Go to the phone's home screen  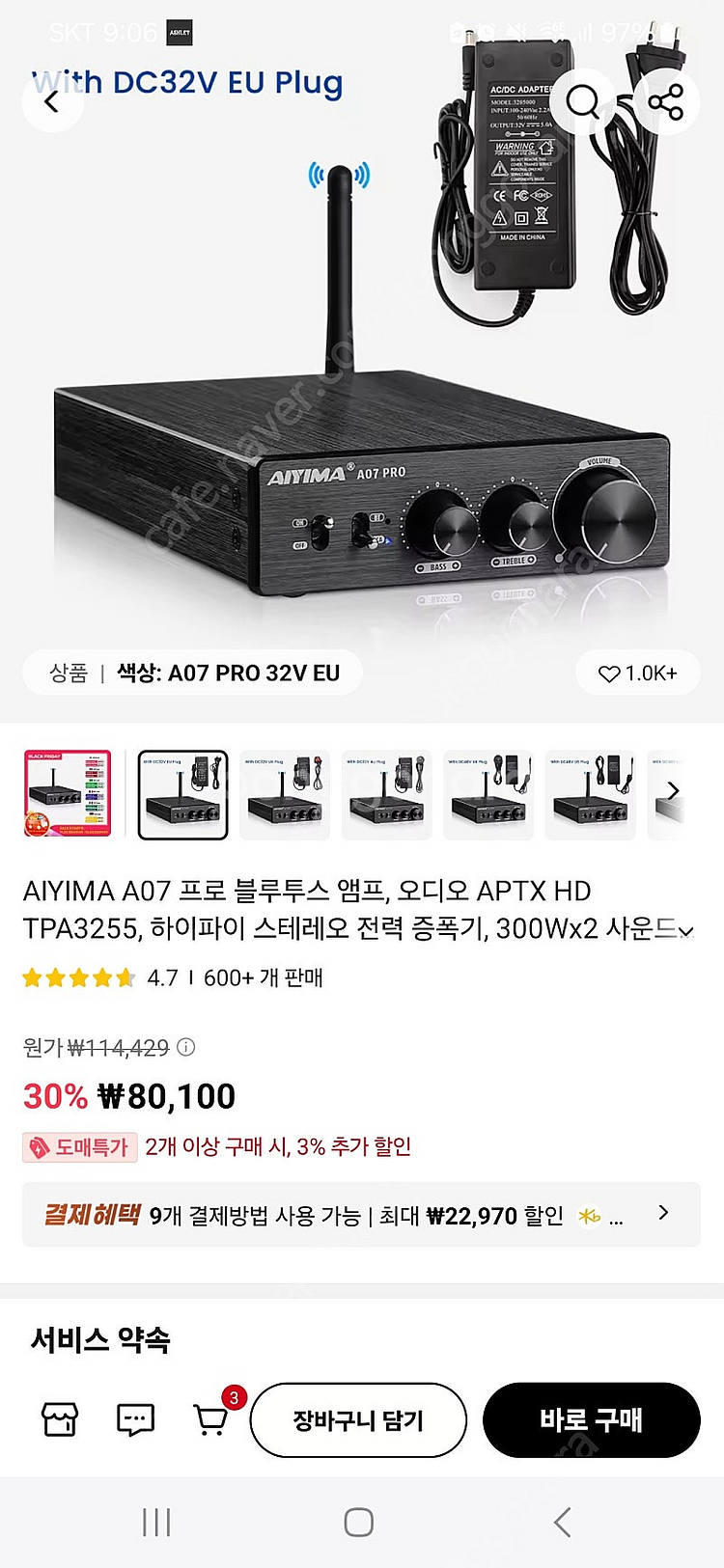[359, 1523]
